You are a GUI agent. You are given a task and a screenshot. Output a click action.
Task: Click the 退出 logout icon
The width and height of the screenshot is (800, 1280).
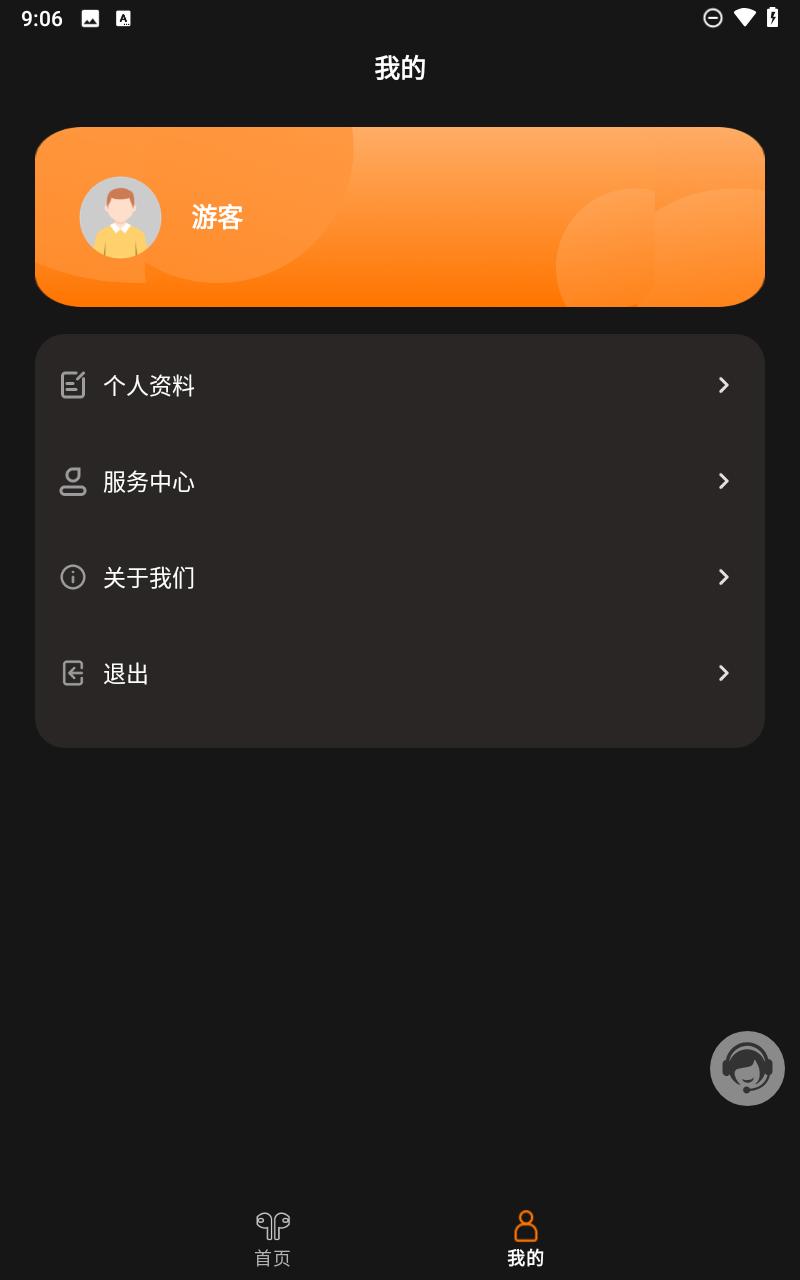point(72,673)
